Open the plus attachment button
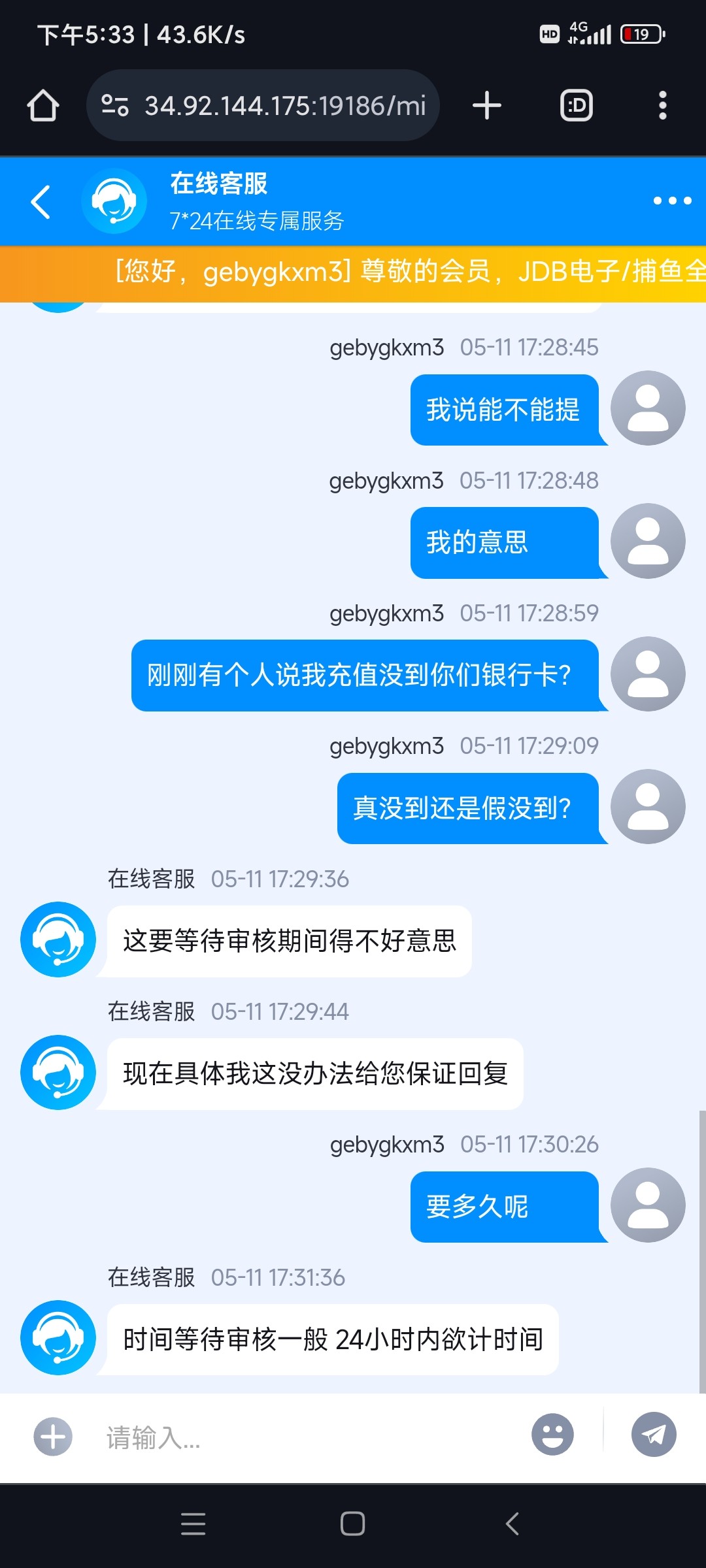The height and width of the screenshot is (1568, 706). point(52,1436)
